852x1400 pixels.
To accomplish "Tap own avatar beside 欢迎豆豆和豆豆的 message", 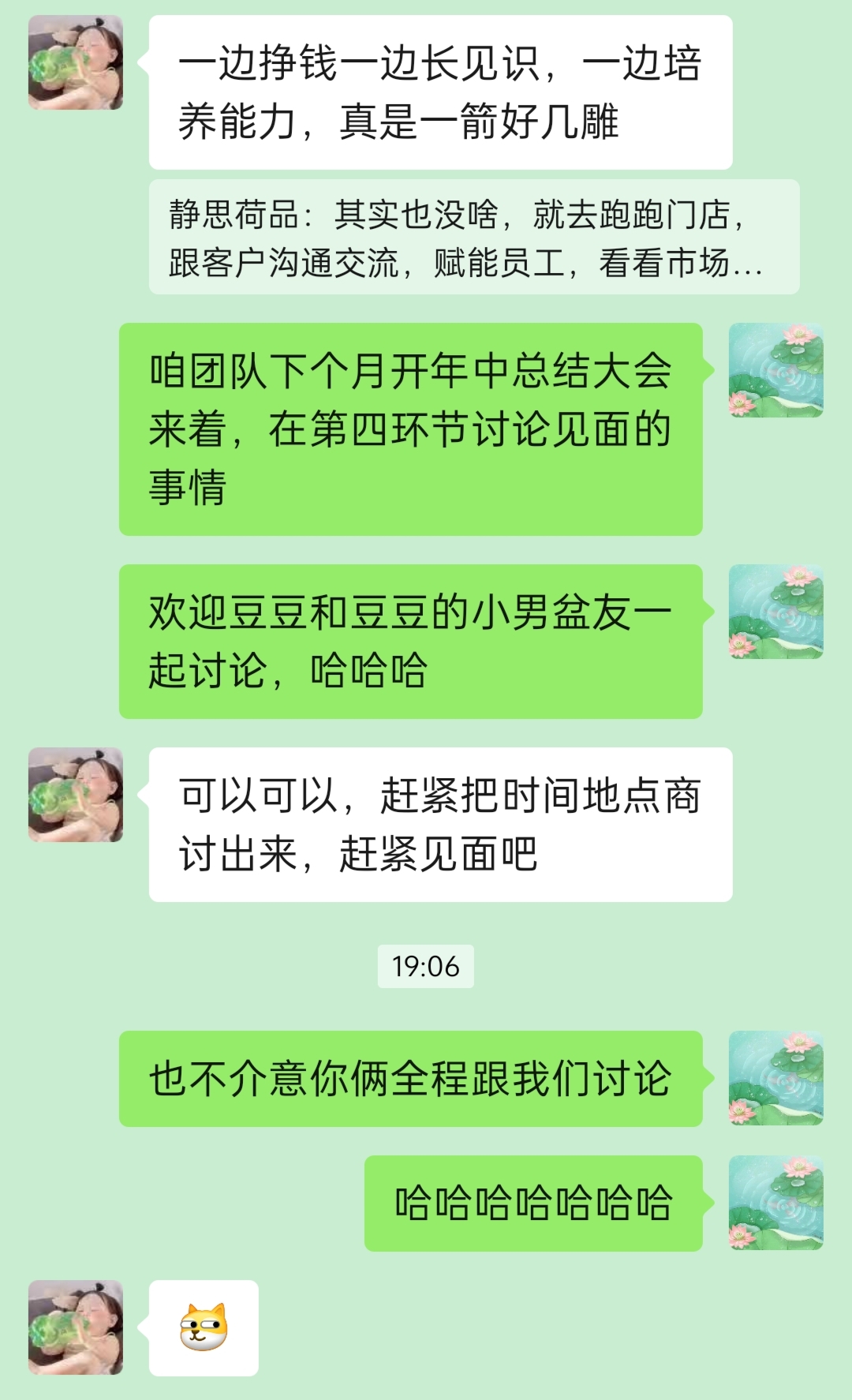I will [x=775, y=612].
